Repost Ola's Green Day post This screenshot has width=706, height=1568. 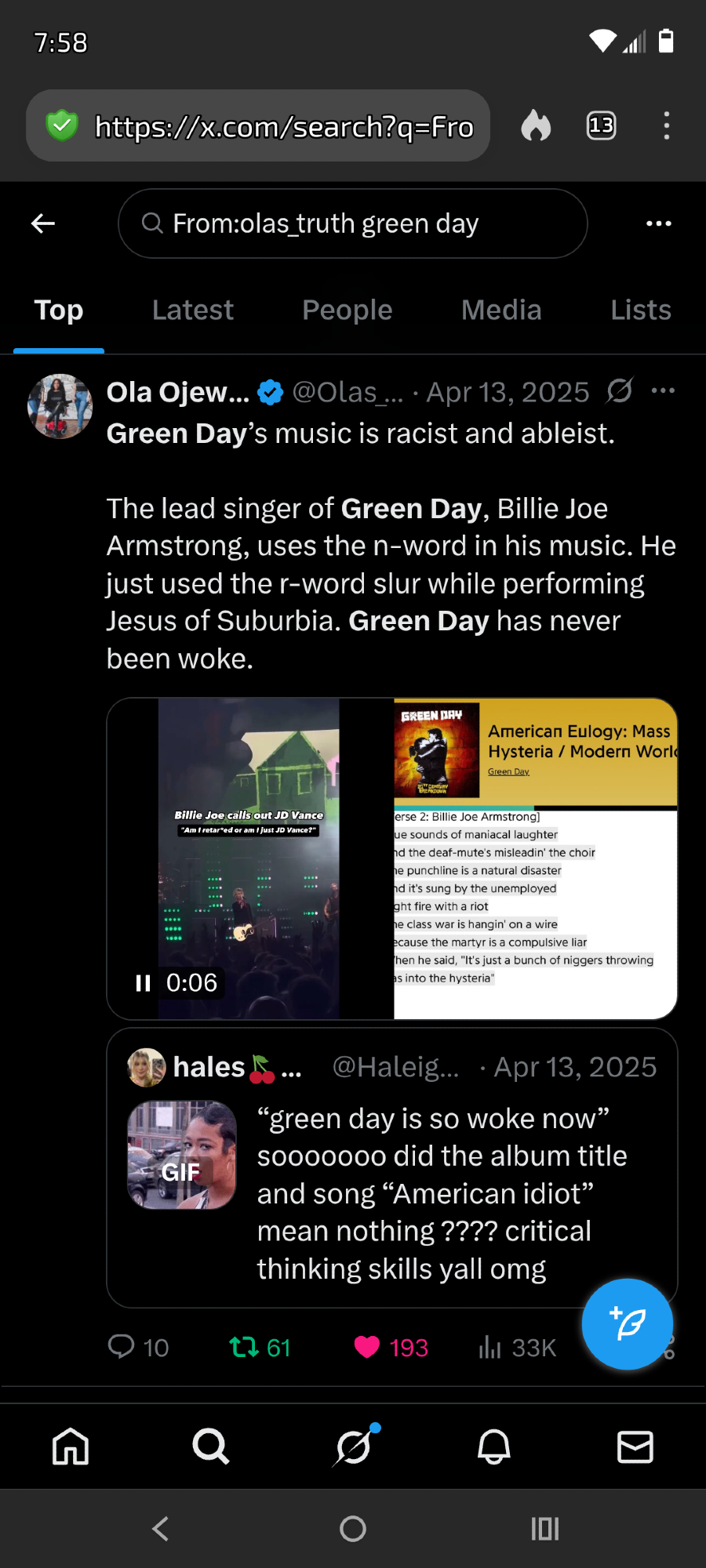244,1347
